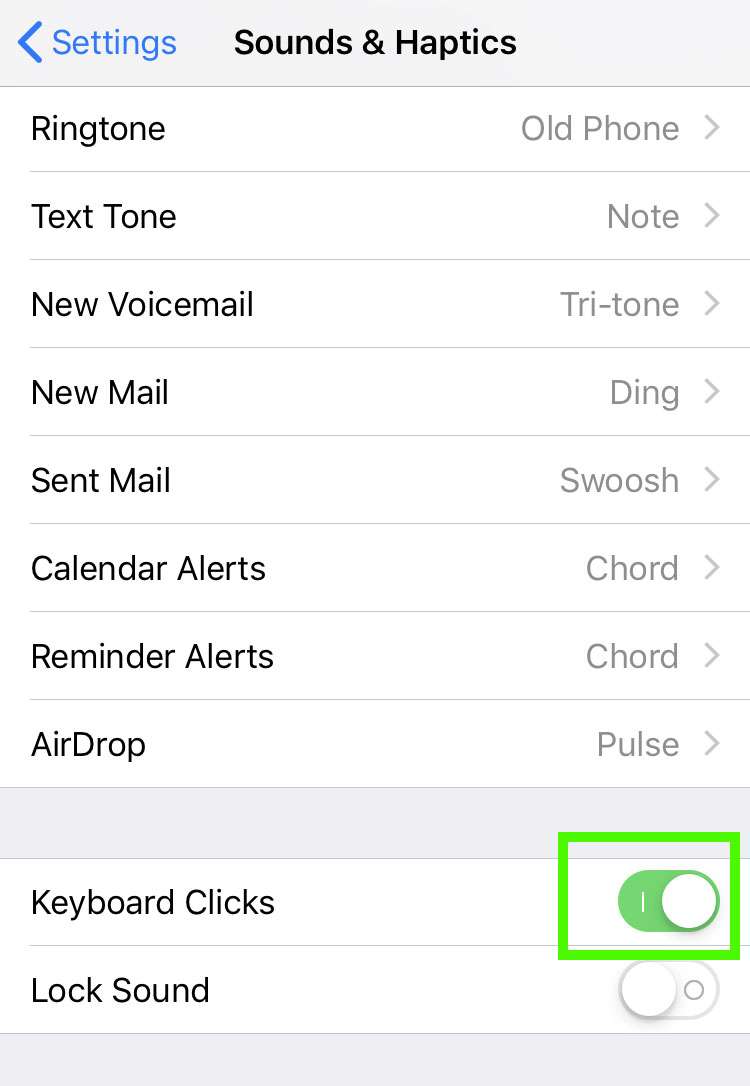Go back to Settings
Image resolution: width=750 pixels, height=1086 pixels.
[x=98, y=43]
